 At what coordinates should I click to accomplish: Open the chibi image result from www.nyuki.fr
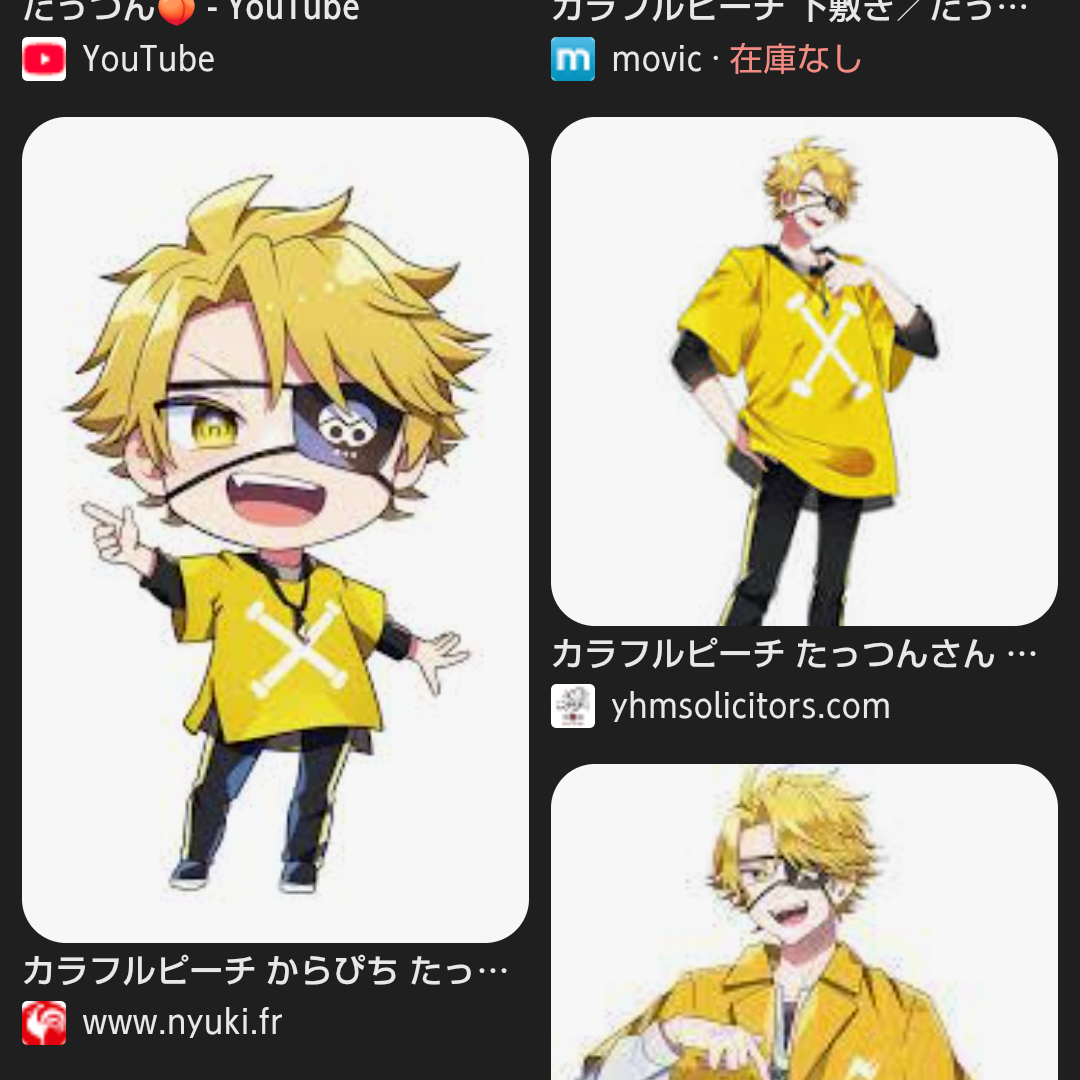tap(275, 530)
